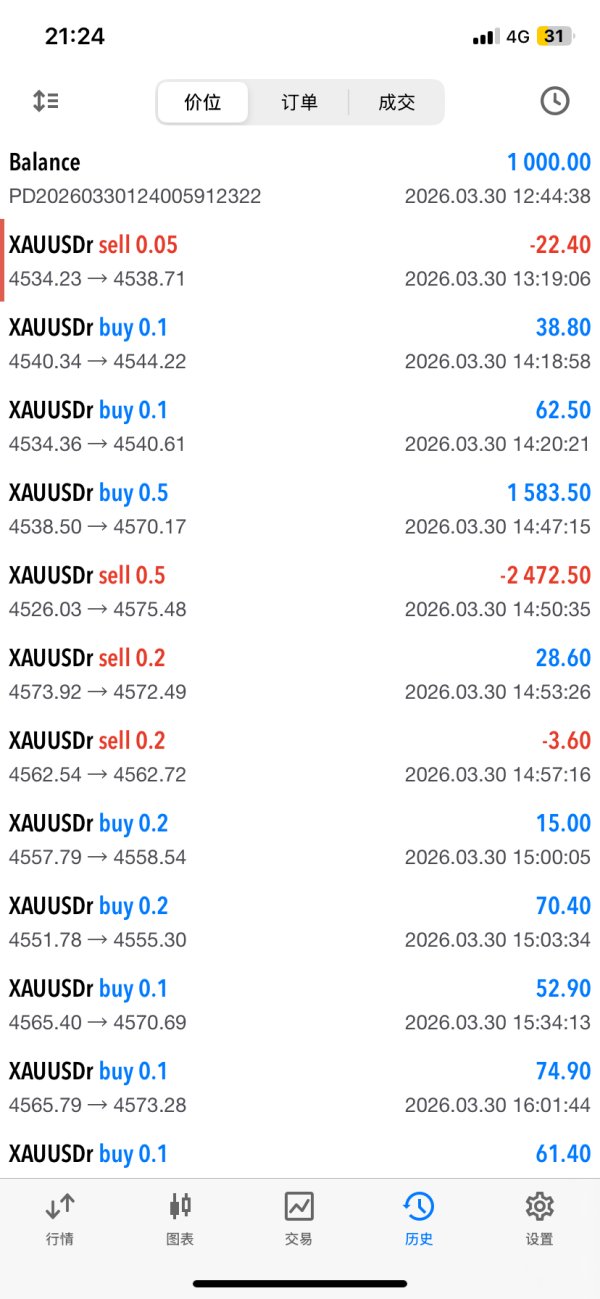Select the 价位 segment
Image resolution: width=600 pixels, height=1299 pixels.
(x=203, y=102)
